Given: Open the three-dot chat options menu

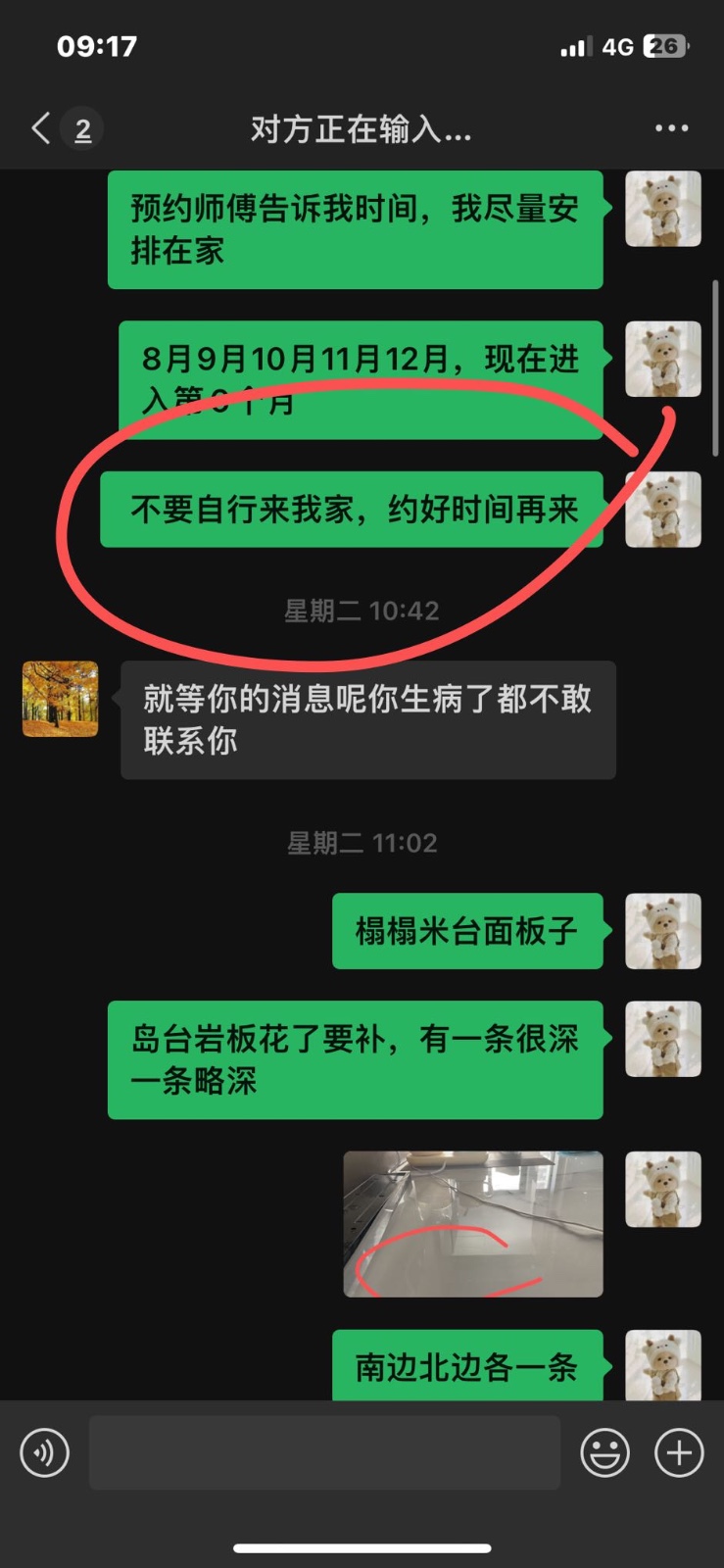Looking at the screenshot, I should pyautogui.click(x=671, y=128).
